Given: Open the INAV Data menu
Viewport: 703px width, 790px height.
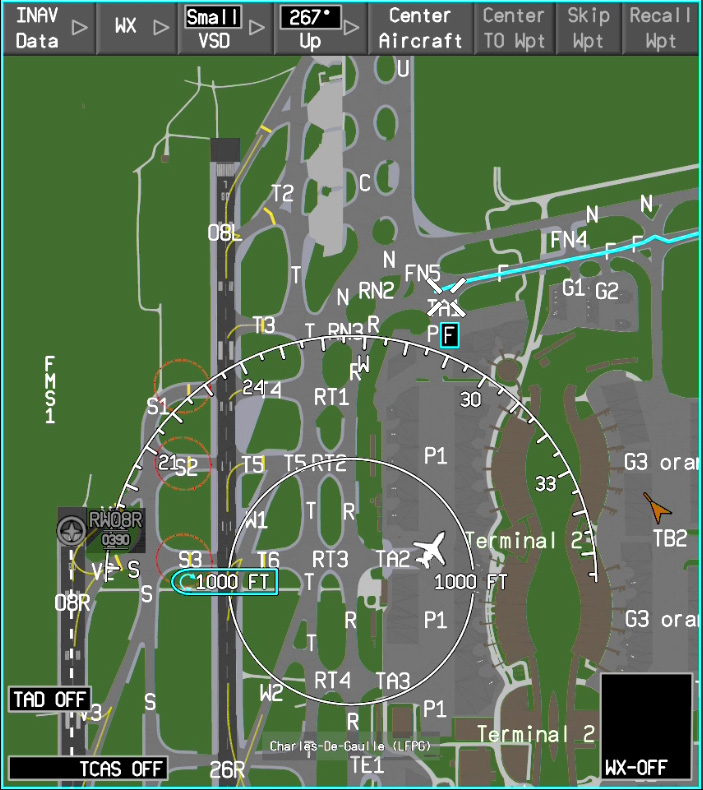Looking at the screenshot, I should [x=48, y=28].
